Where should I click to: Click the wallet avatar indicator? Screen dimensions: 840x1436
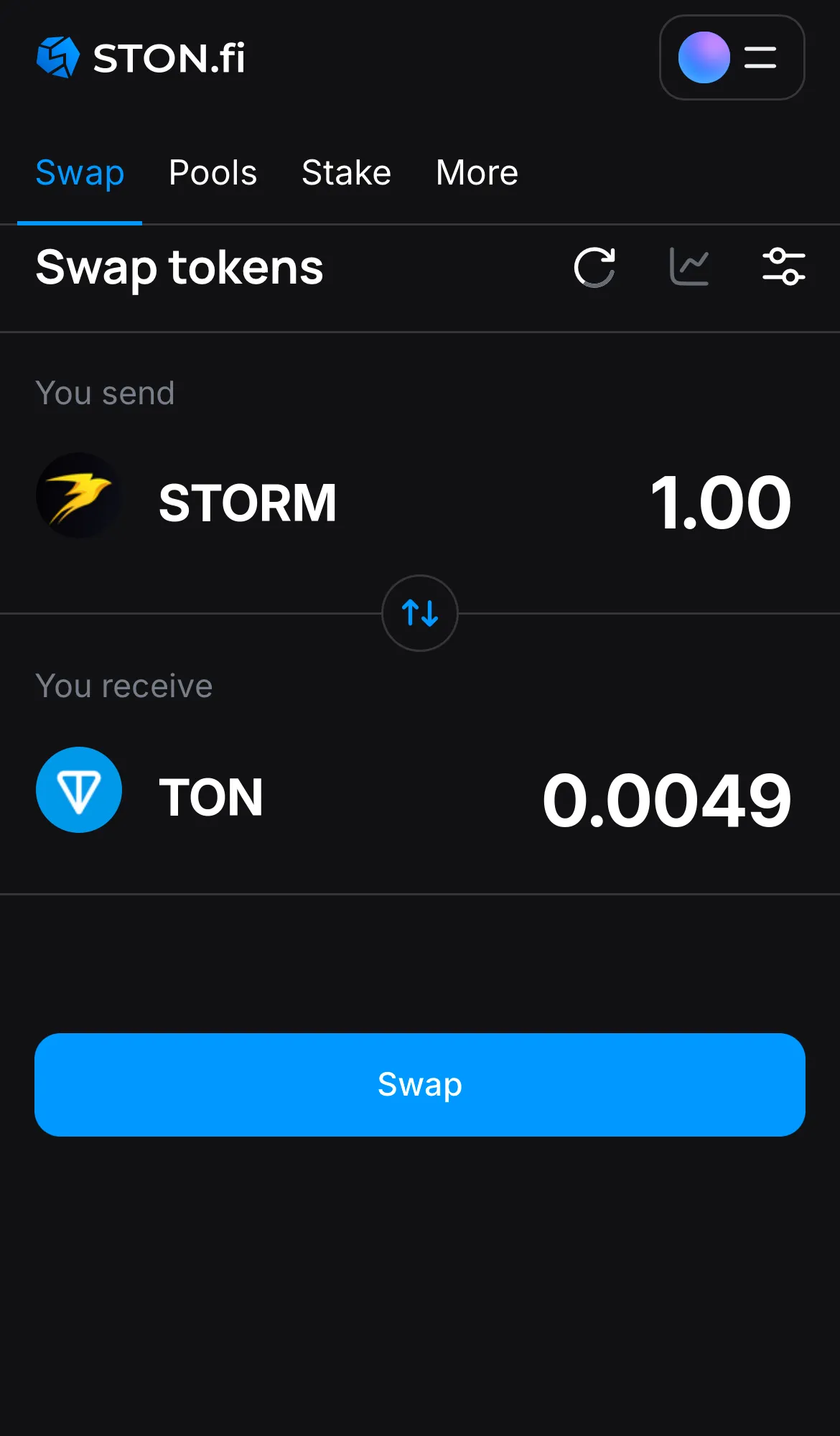[704, 57]
